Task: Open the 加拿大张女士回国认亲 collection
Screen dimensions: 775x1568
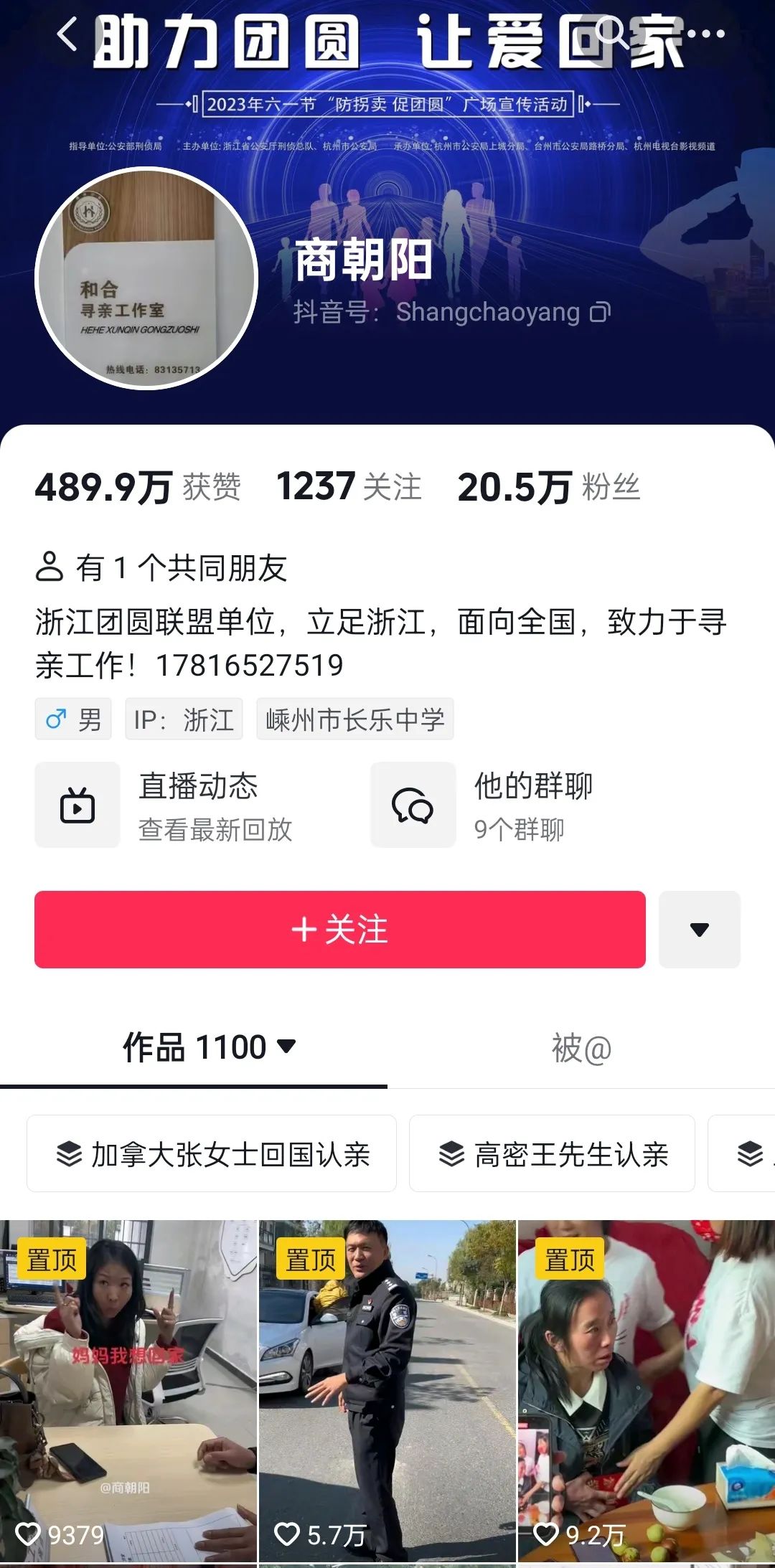Action: [212, 1154]
